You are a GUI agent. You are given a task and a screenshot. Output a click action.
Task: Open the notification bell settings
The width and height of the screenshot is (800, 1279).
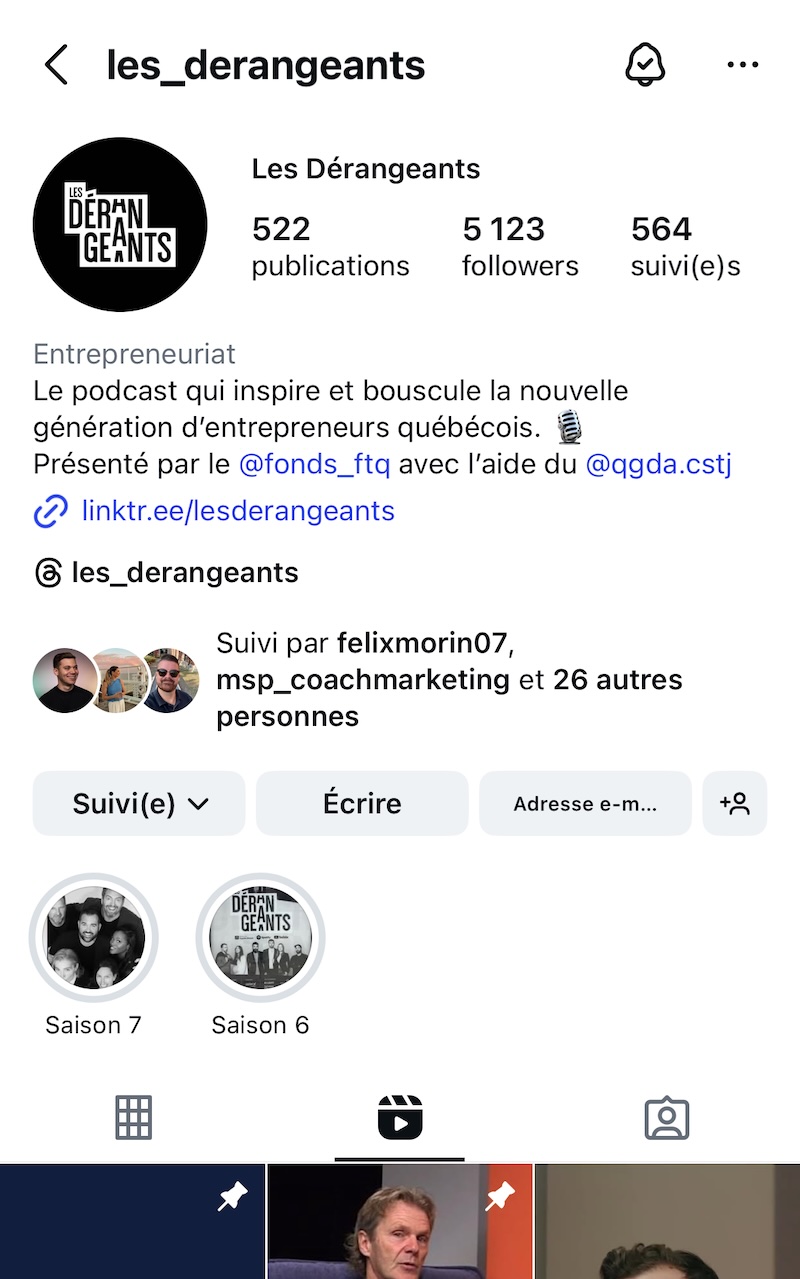[645, 65]
